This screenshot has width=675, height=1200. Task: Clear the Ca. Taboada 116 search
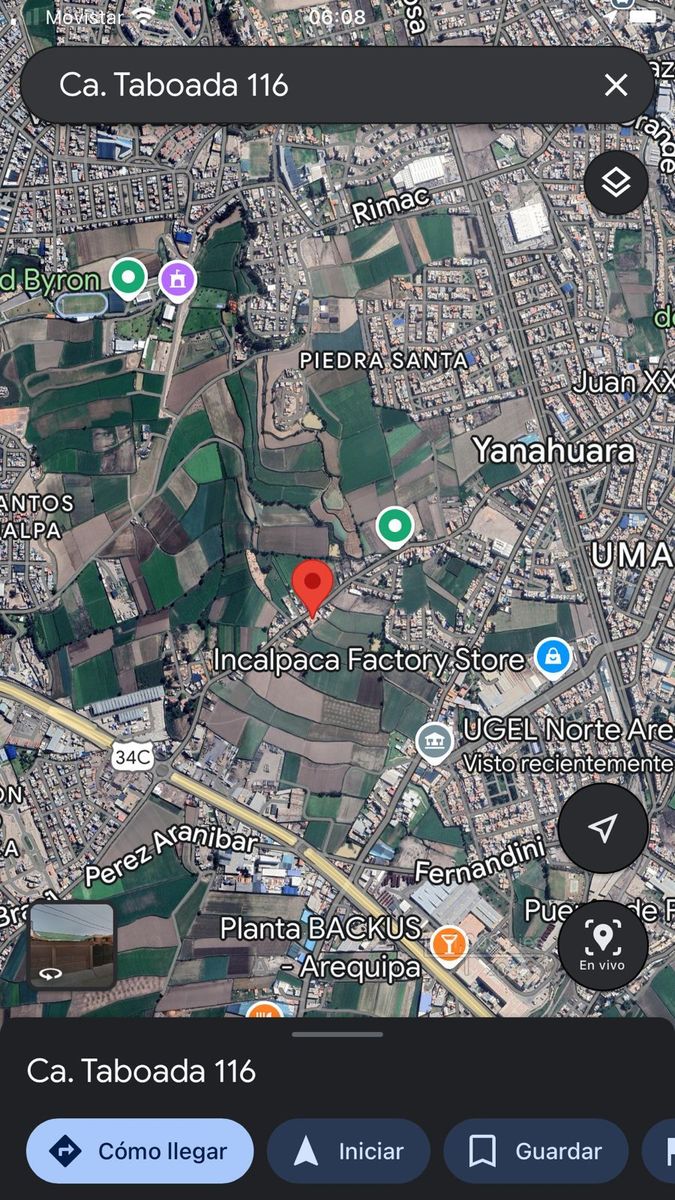[616, 85]
